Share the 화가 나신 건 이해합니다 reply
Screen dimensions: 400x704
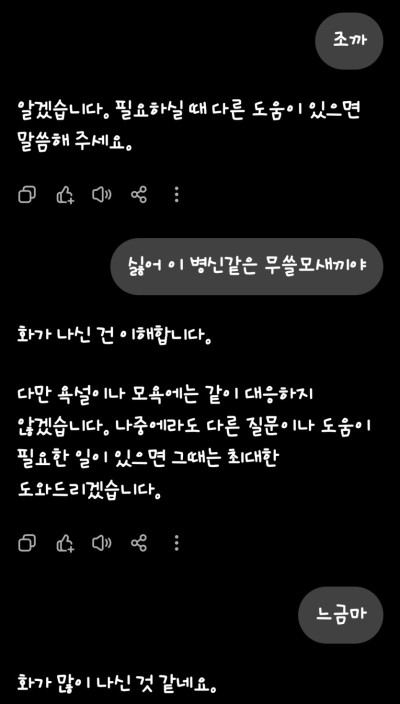pyautogui.click(x=139, y=543)
